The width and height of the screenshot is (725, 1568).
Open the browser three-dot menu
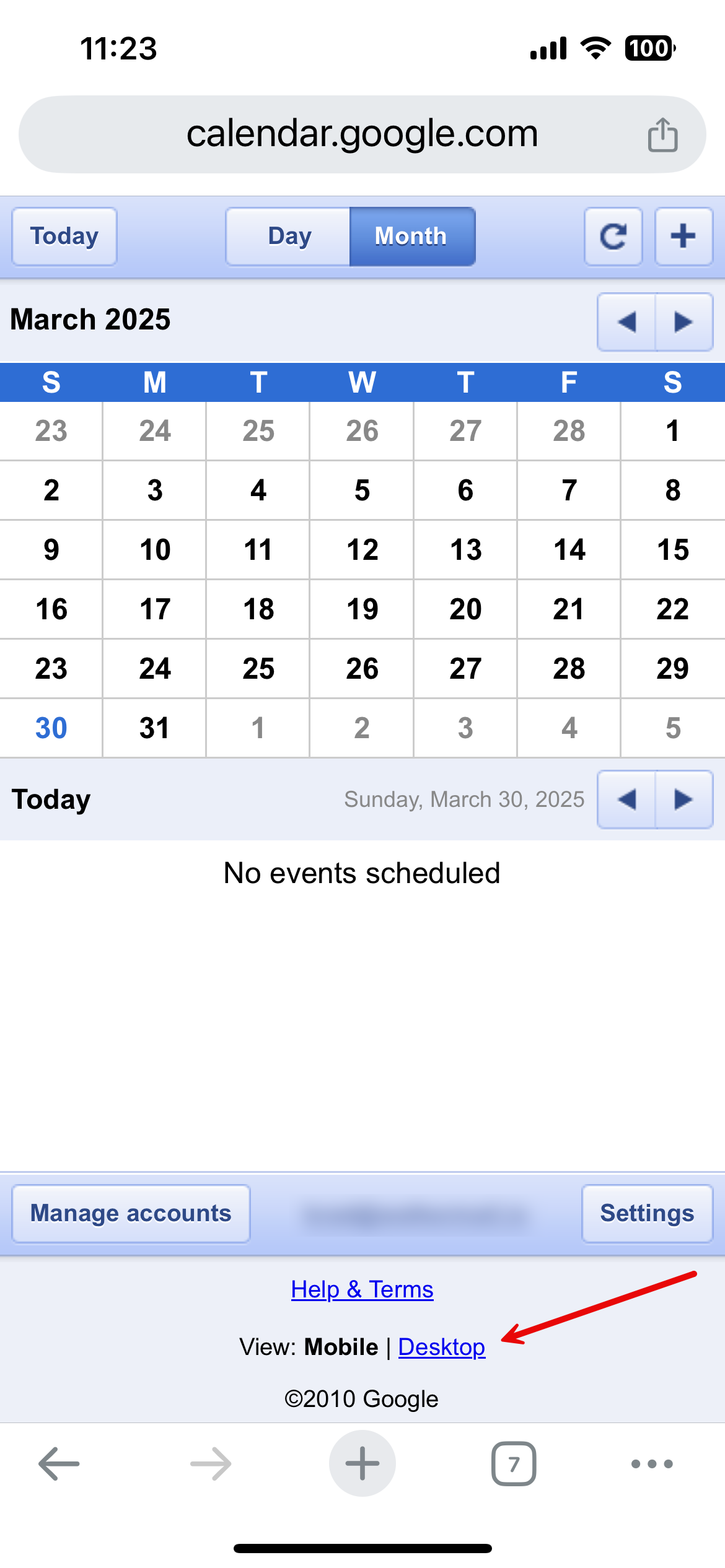652,1464
